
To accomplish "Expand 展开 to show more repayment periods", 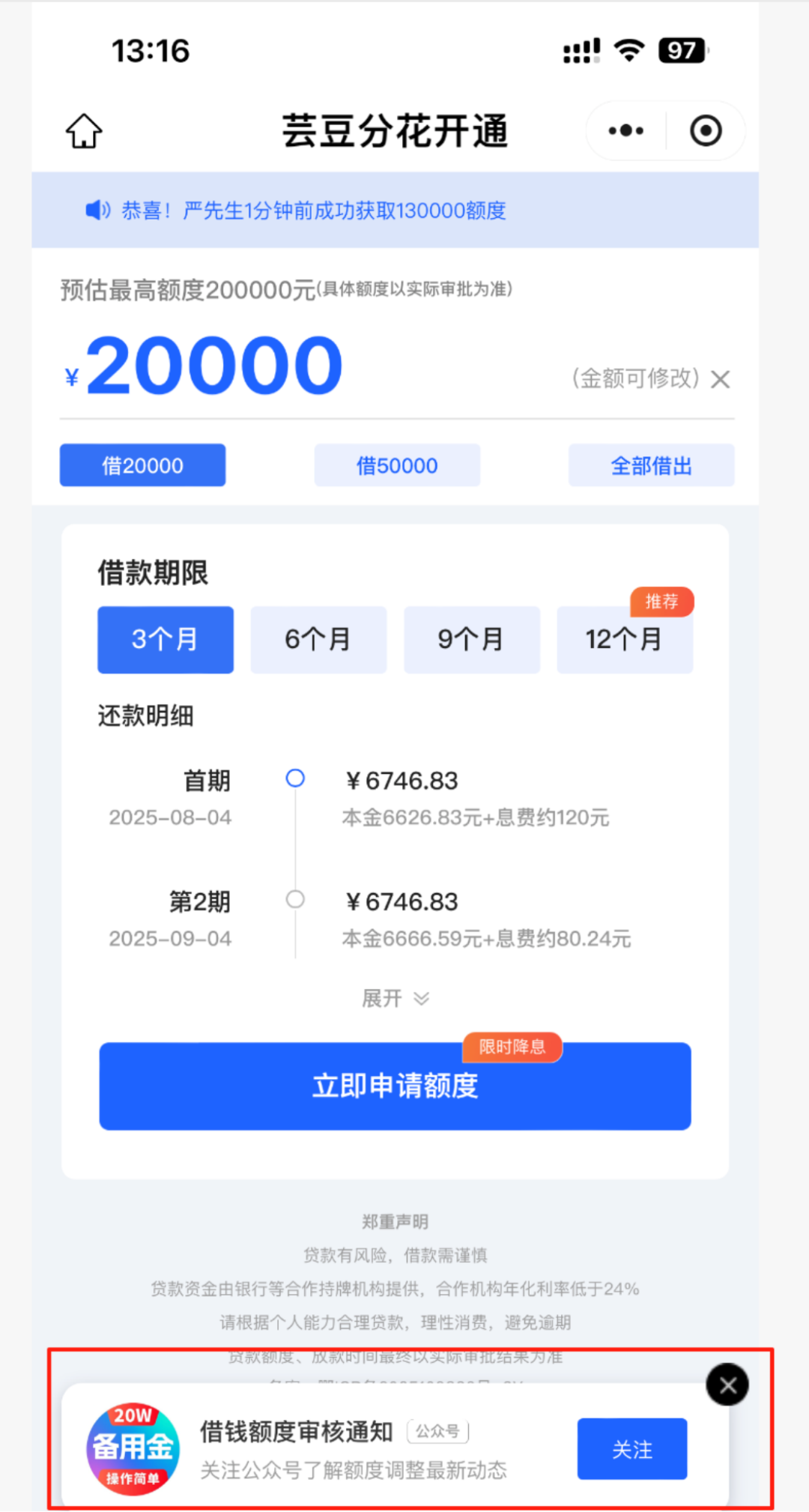I will (395, 997).
